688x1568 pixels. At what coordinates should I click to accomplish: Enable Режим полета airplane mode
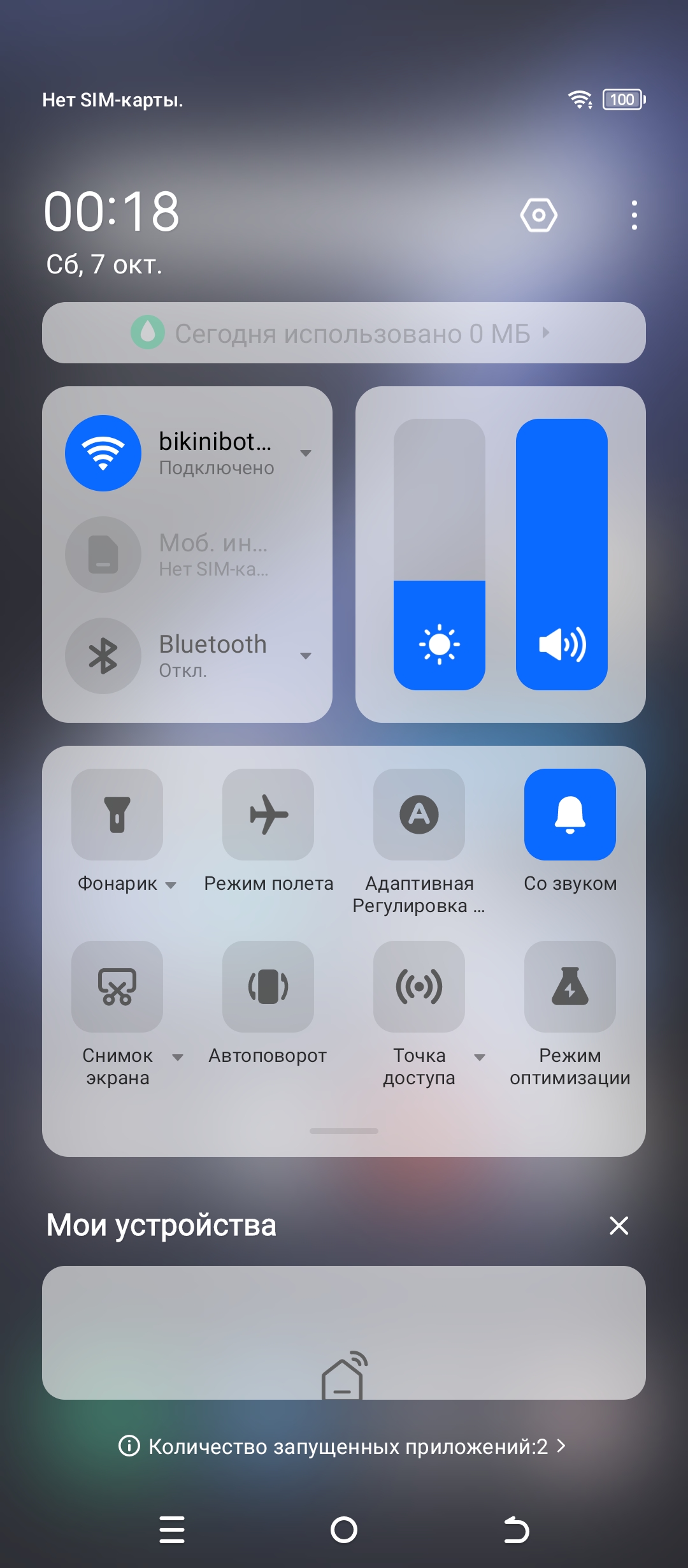268,815
